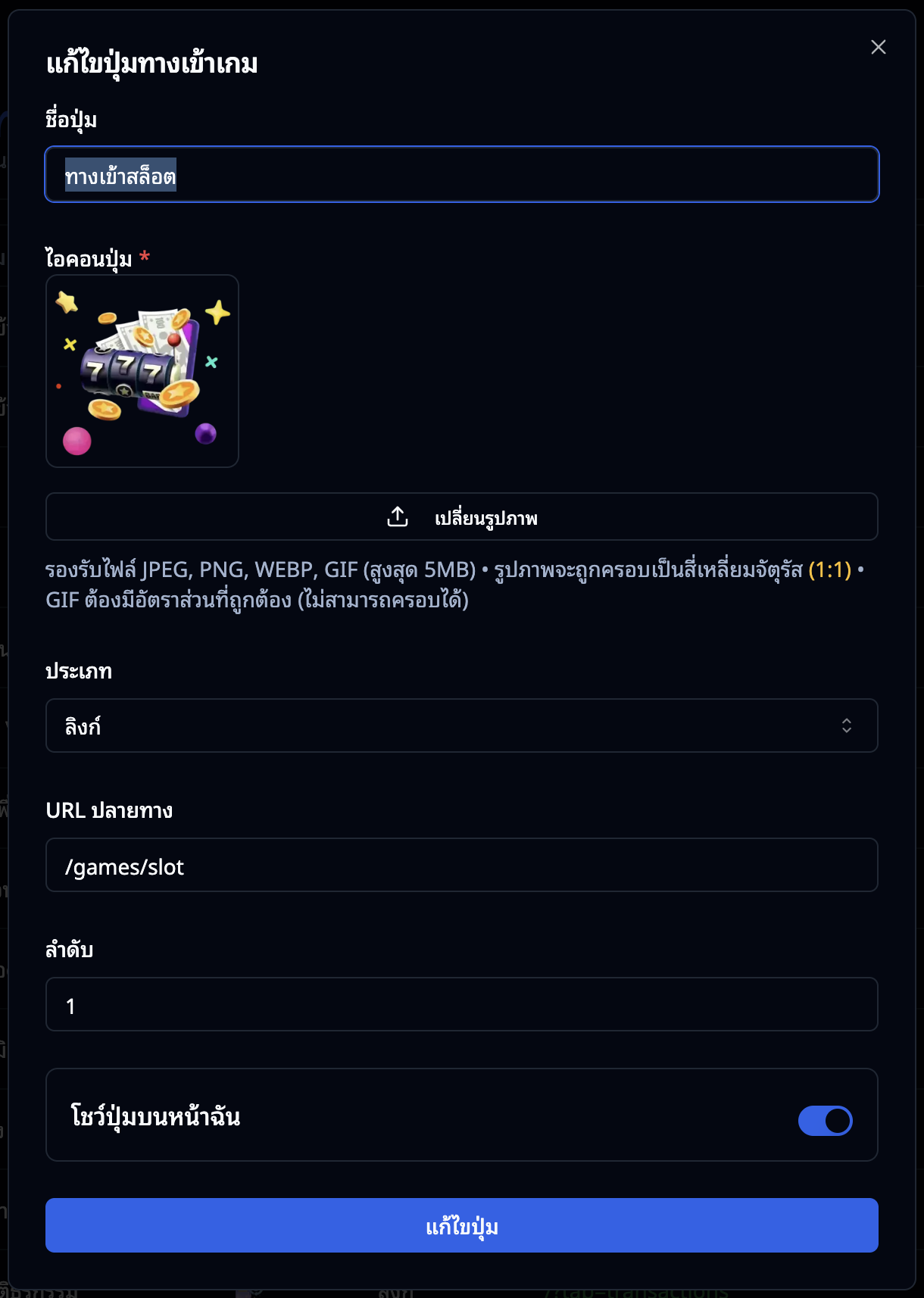Click the เปลี่ยนรูปภาพ upload button

[x=462, y=517]
